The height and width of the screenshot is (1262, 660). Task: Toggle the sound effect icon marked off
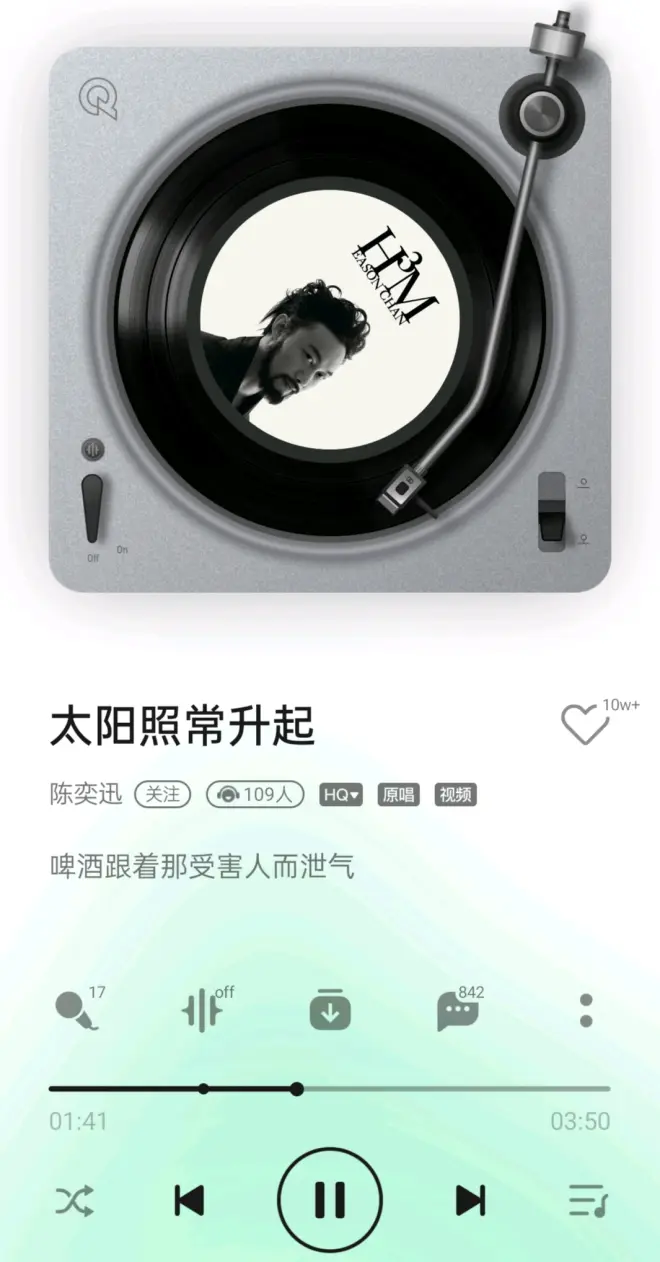click(x=202, y=1011)
